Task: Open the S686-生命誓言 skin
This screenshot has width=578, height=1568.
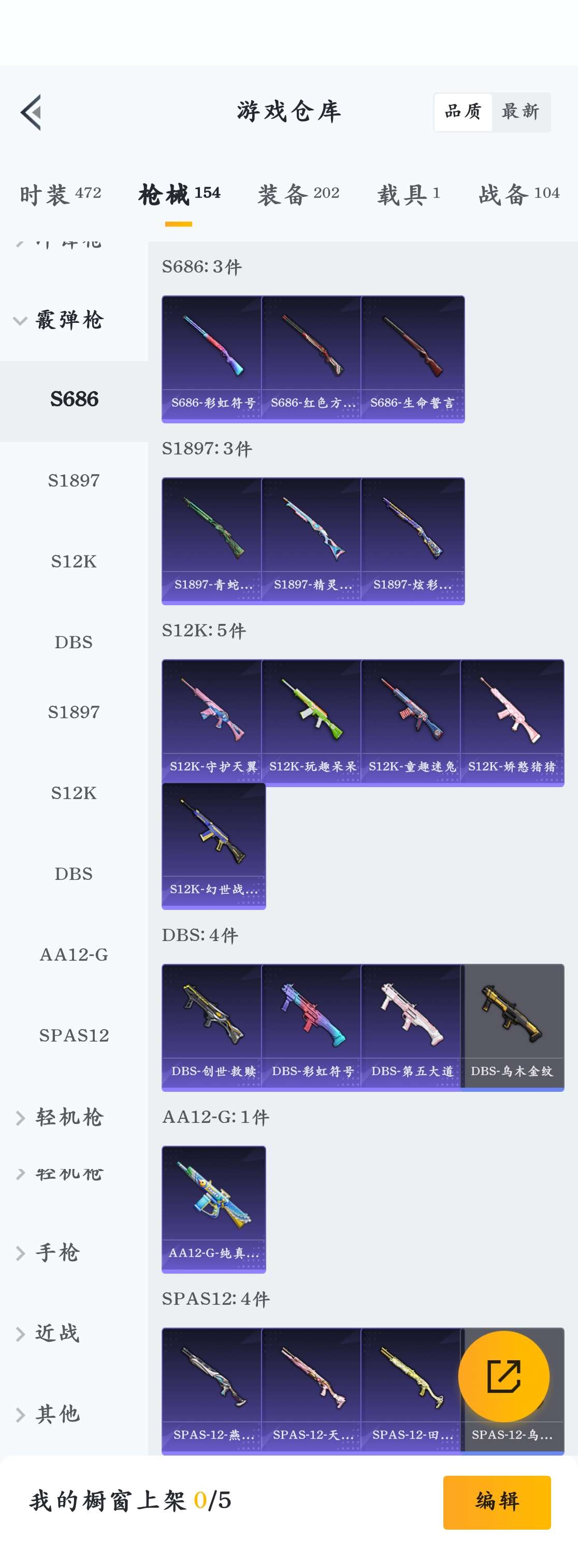Action: point(412,359)
